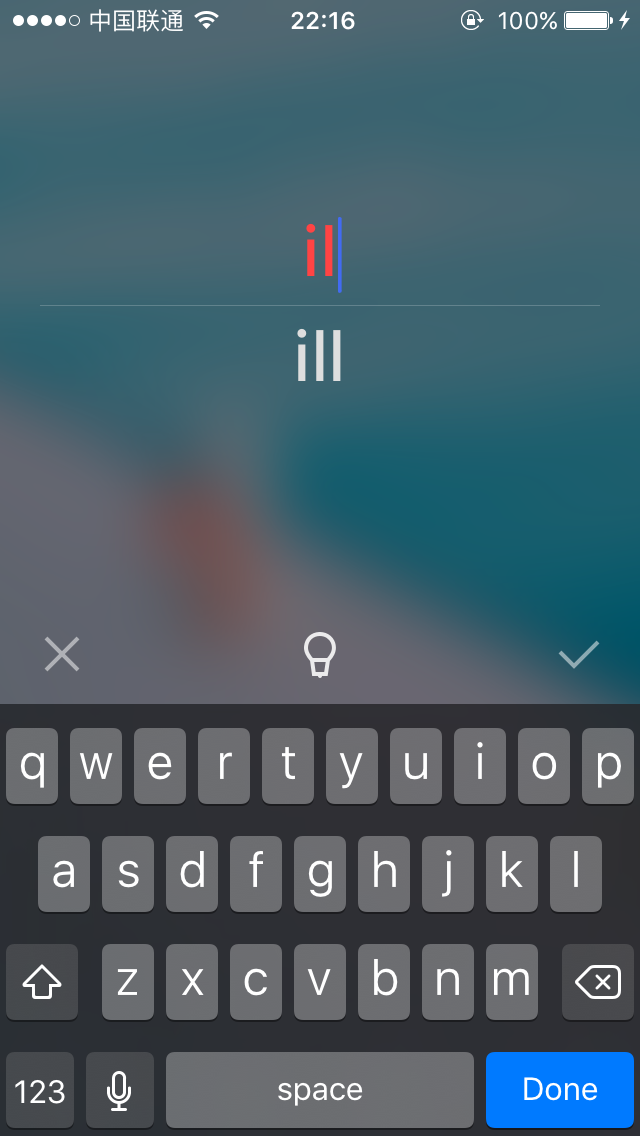Tap the light bulb hint icon
Image resolution: width=640 pixels, height=1136 pixels.
click(320, 655)
